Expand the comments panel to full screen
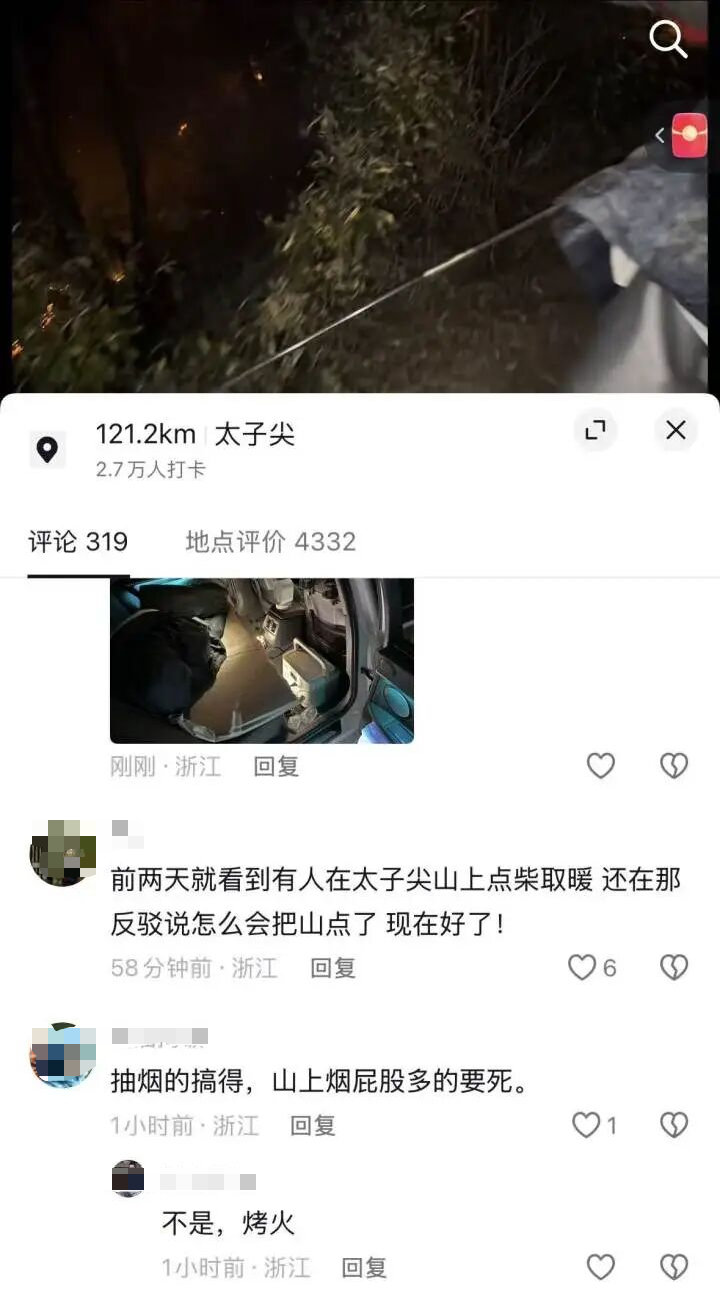 (595, 431)
